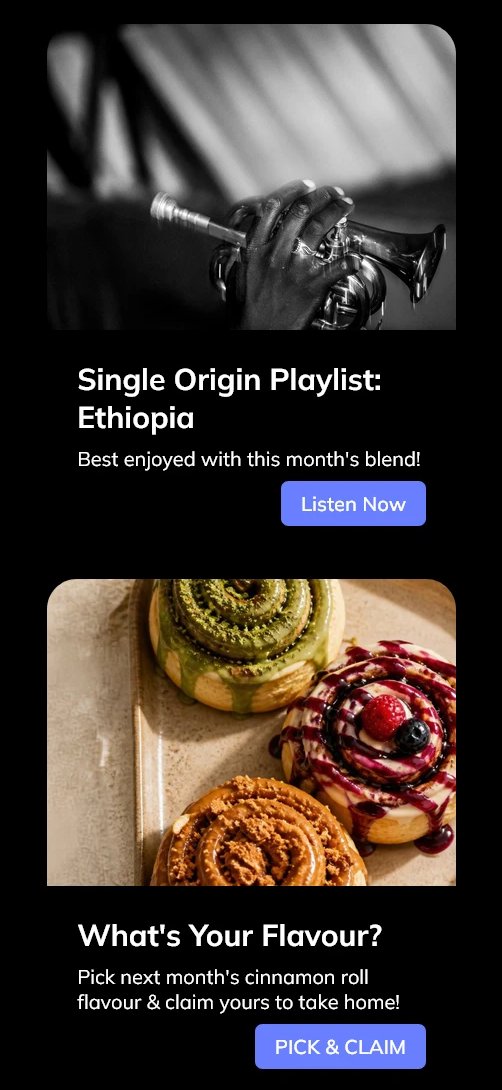Open the Single Origin Playlist trumpet card
Image resolution: width=502 pixels, height=1090 pixels.
pos(251,177)
